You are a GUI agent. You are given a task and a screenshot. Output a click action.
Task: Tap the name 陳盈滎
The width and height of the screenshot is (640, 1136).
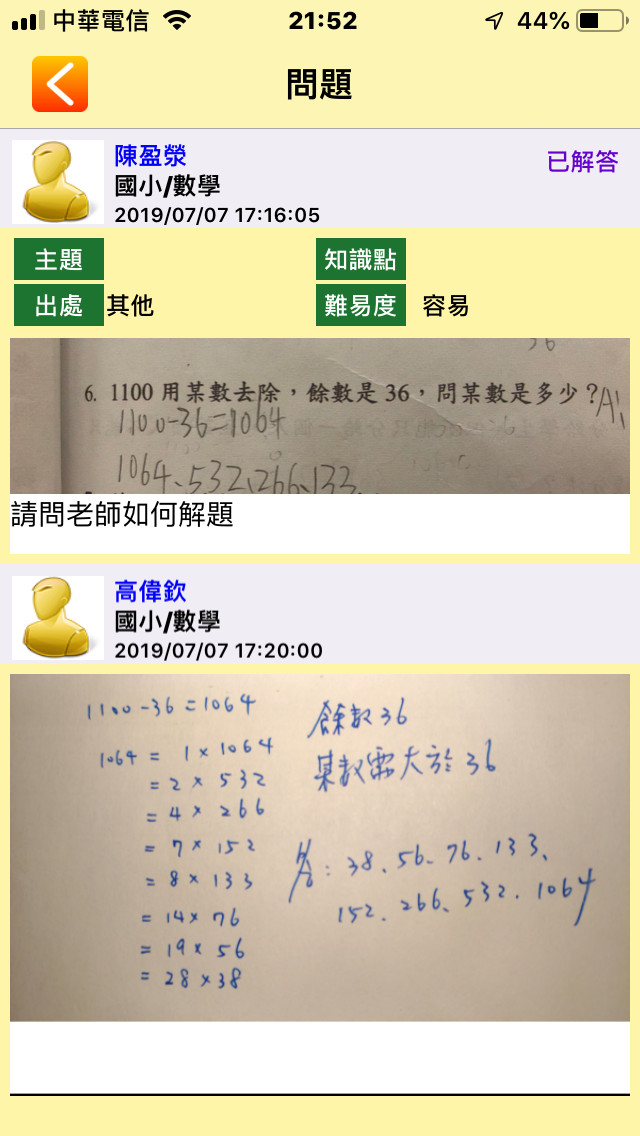[151, 156]
